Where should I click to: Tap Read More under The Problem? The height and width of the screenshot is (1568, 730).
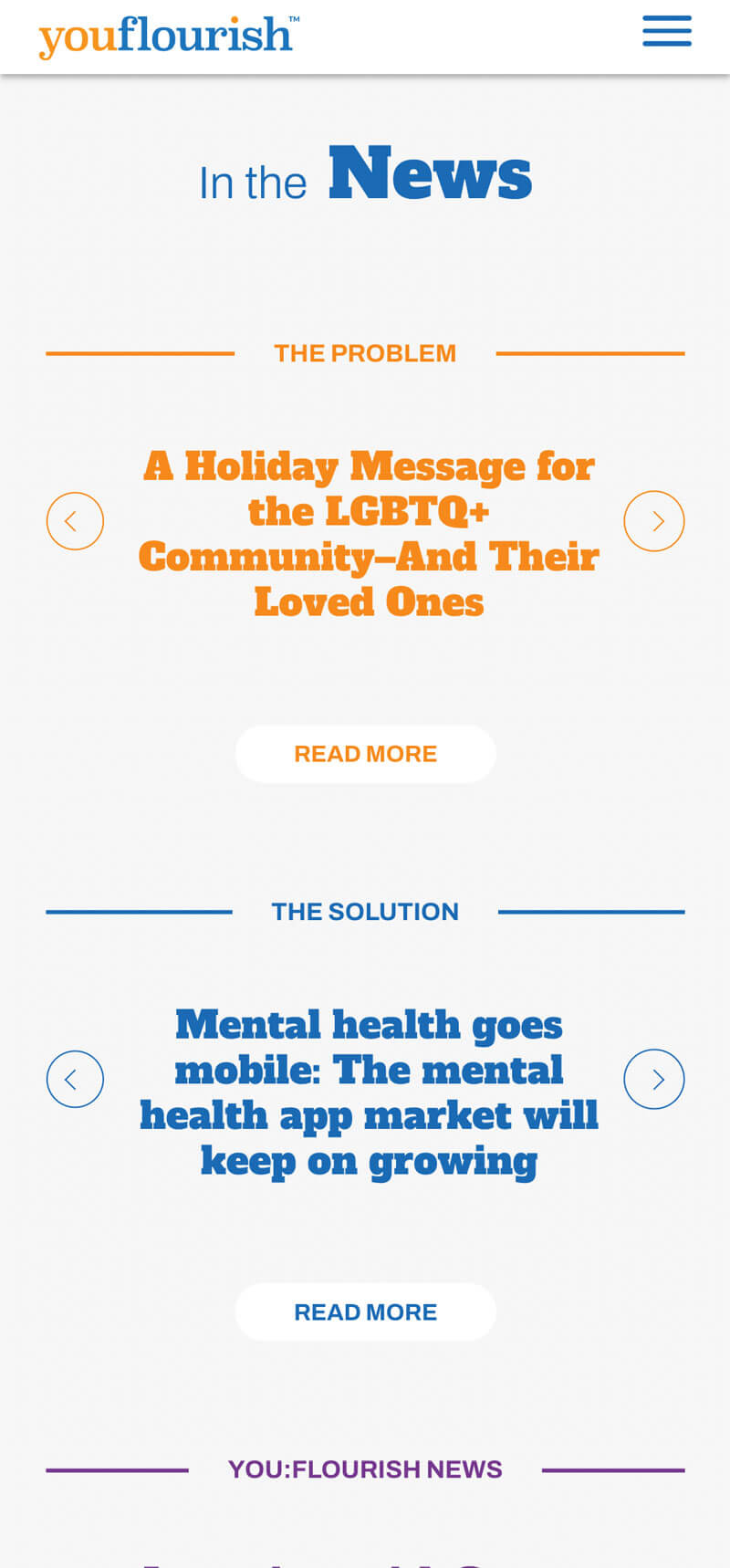tap(365, 754)
